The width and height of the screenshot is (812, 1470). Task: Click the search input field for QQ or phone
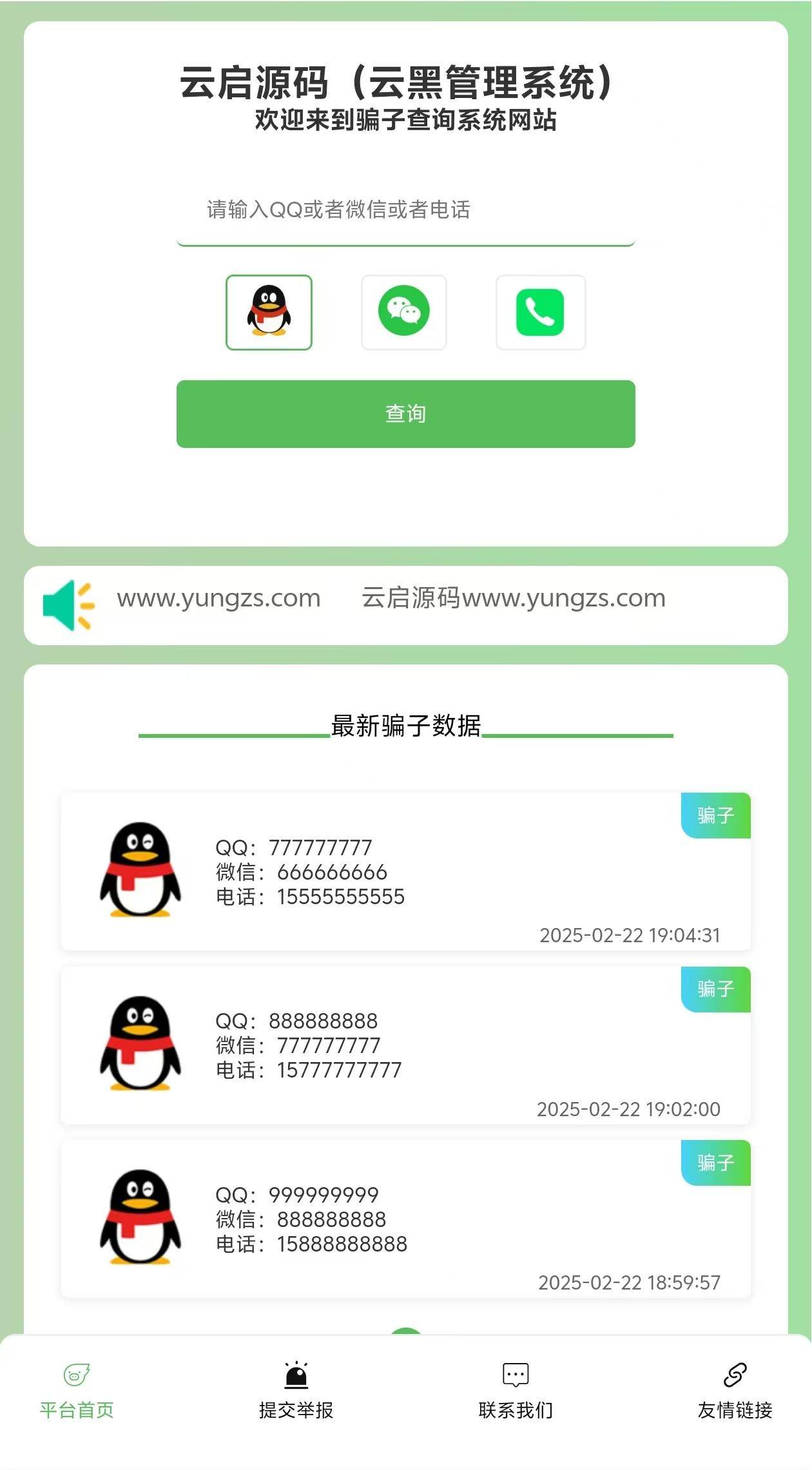(x=406, y=209)
